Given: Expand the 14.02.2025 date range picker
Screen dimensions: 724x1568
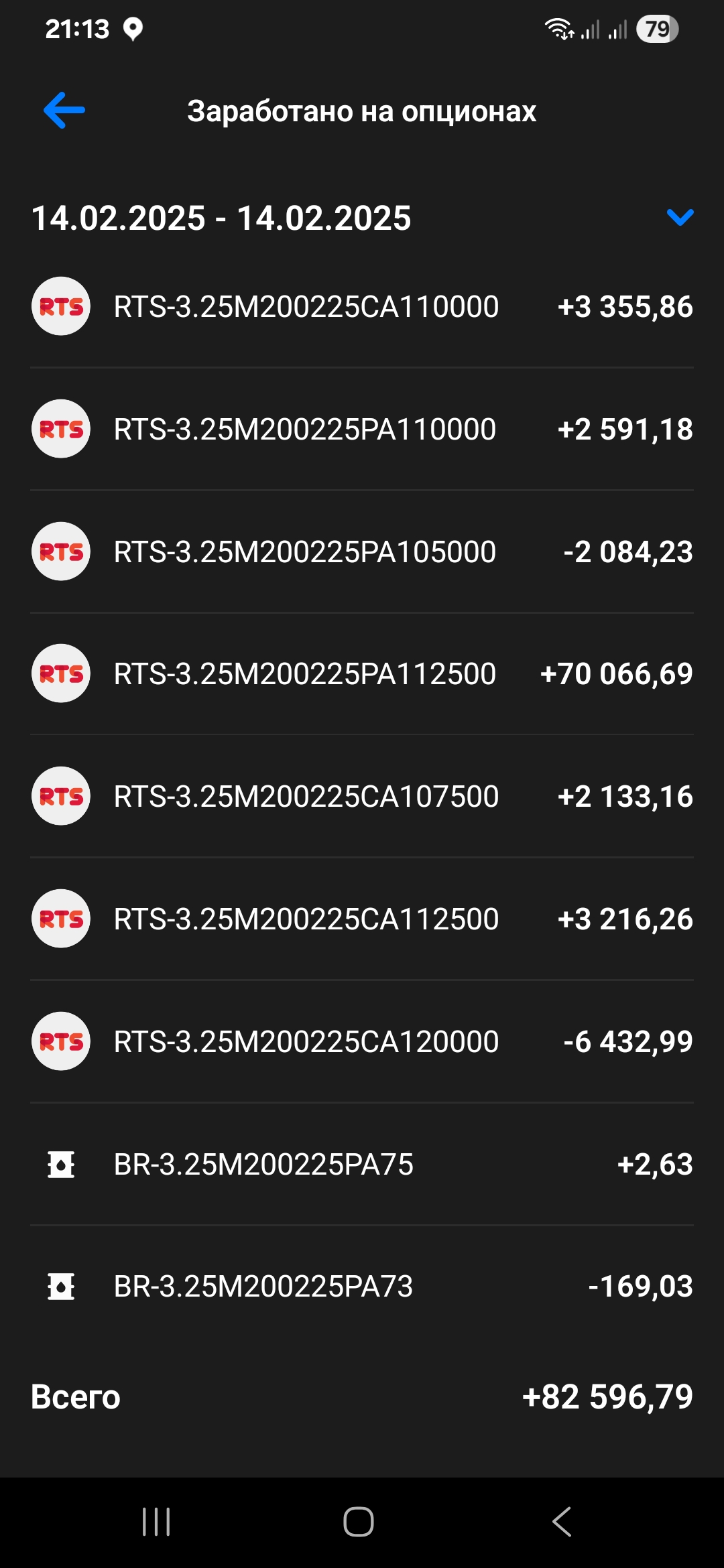Looking at the screenshot, I should click(680, 217).
